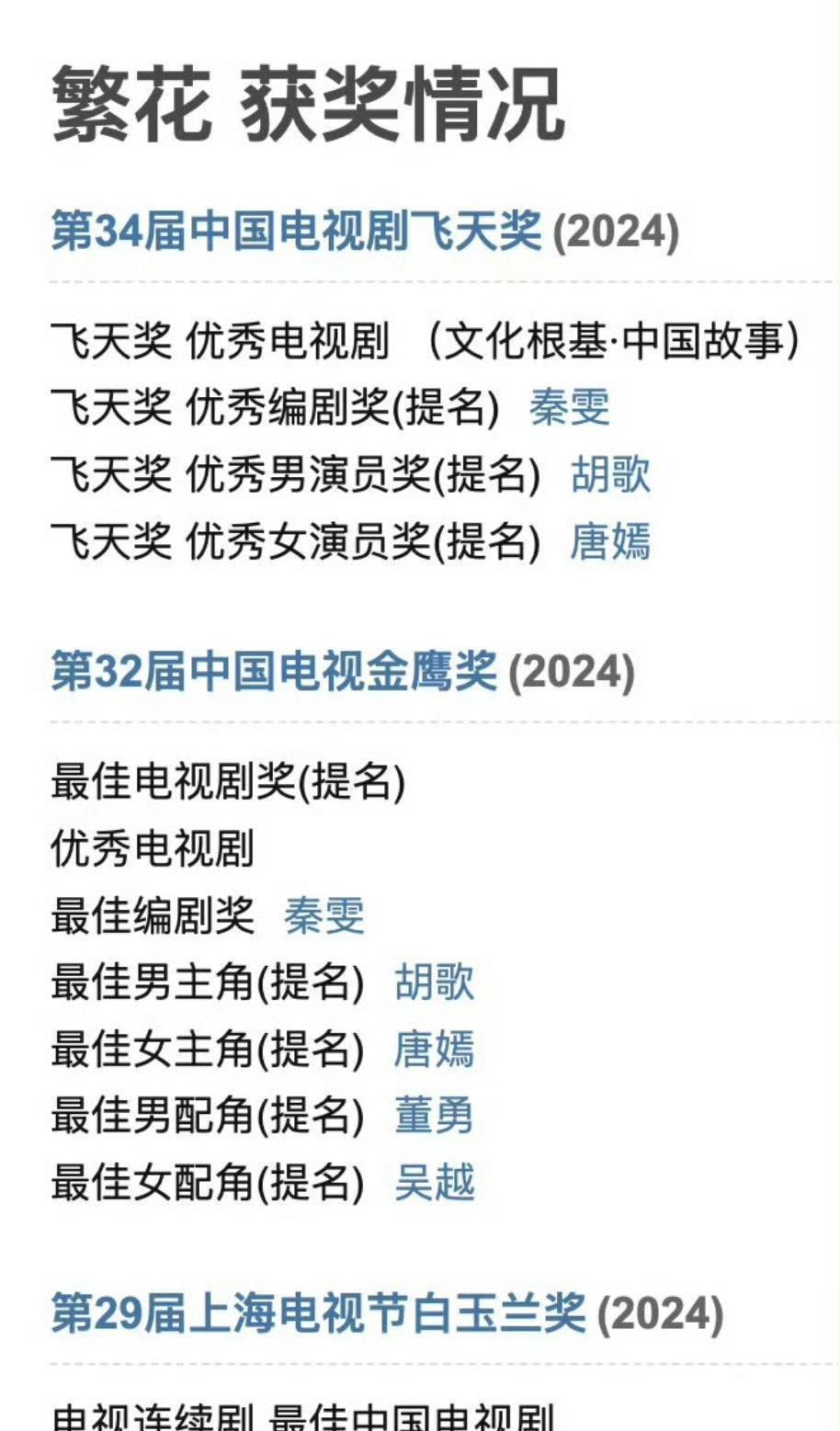Open 胡歌 next to 最佳男主角
Viewport: 840px width, 1431px height.
[434, 982]
